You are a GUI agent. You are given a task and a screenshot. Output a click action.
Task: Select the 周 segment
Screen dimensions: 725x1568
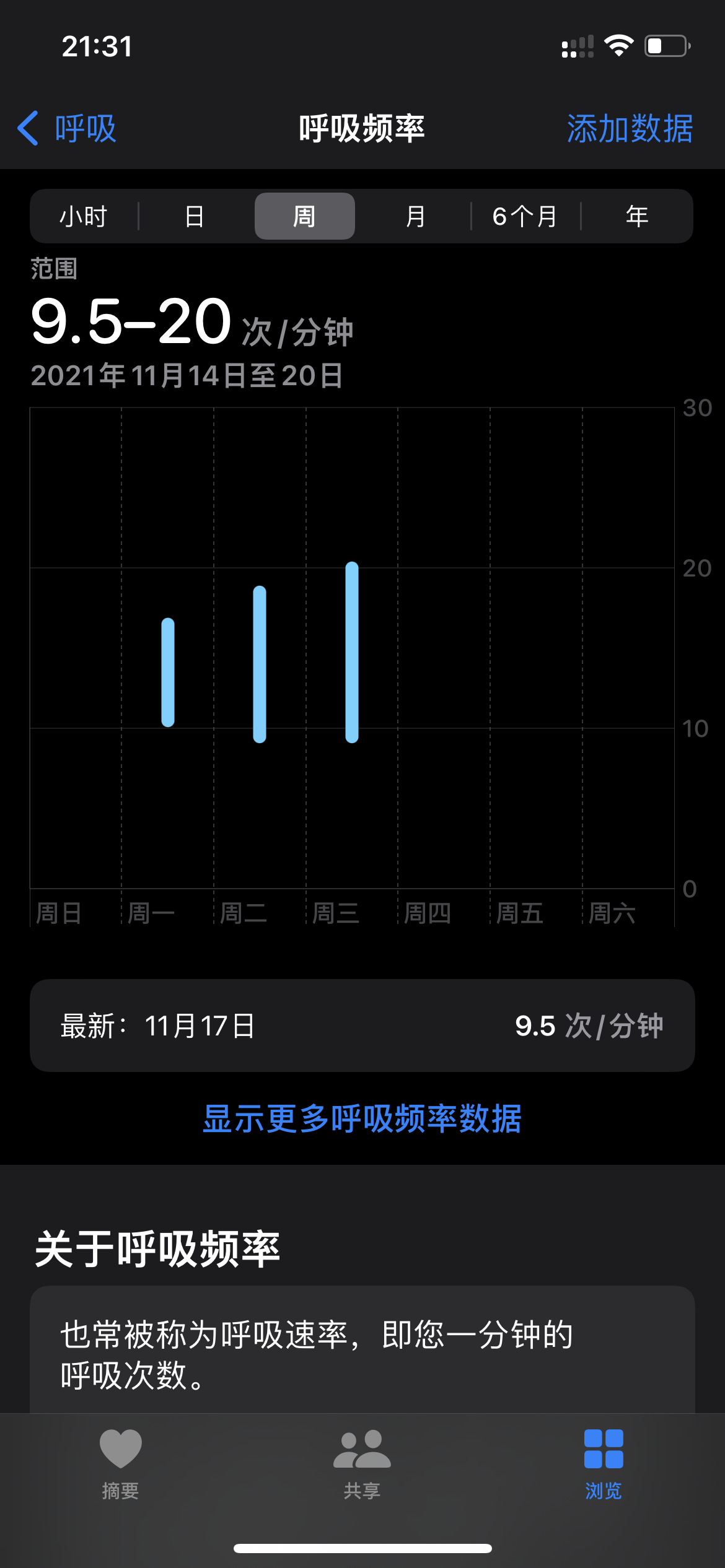coord(304,217)
